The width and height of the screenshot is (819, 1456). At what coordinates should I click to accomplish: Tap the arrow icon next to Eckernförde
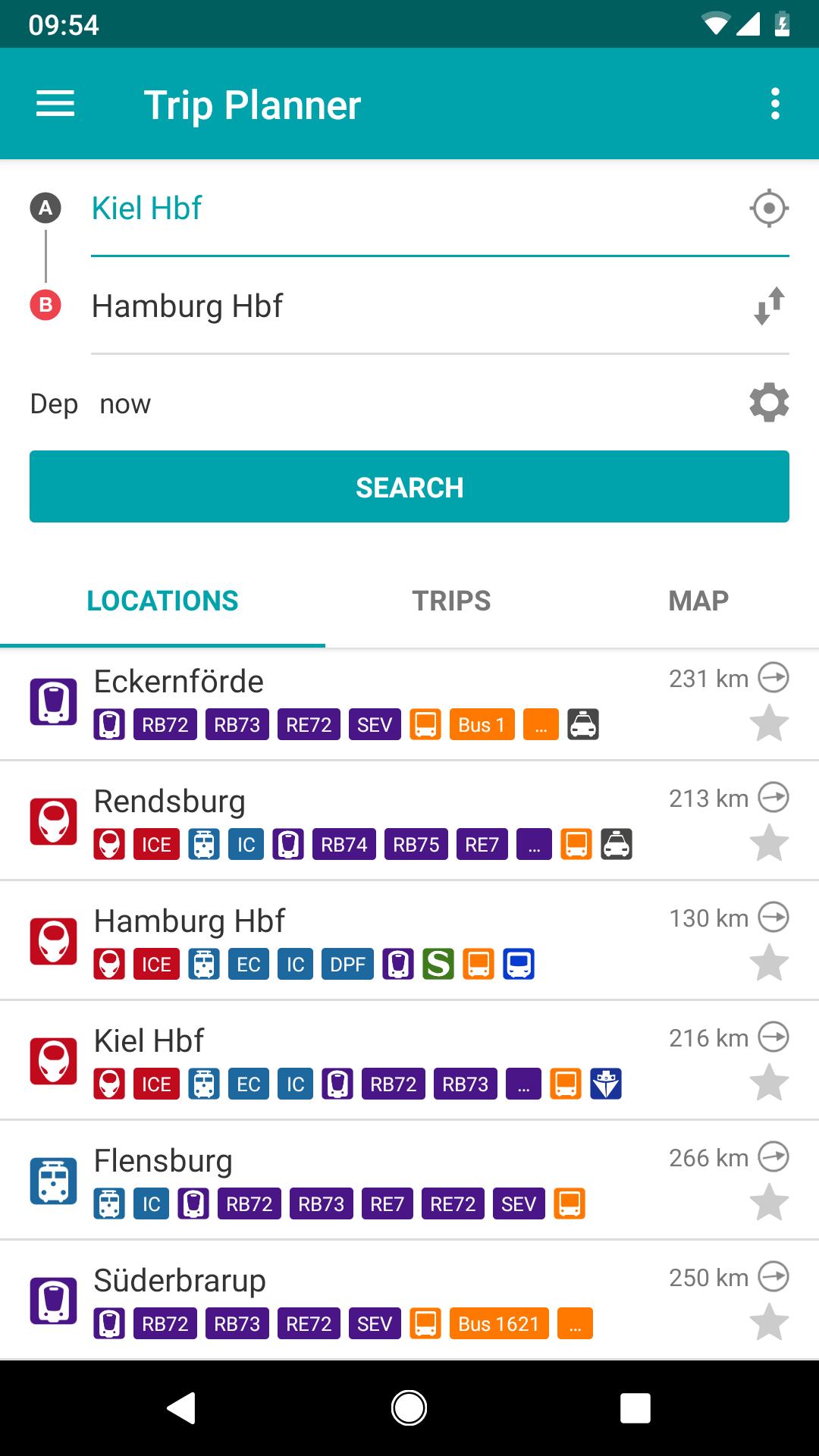click(x=773, y=677)
